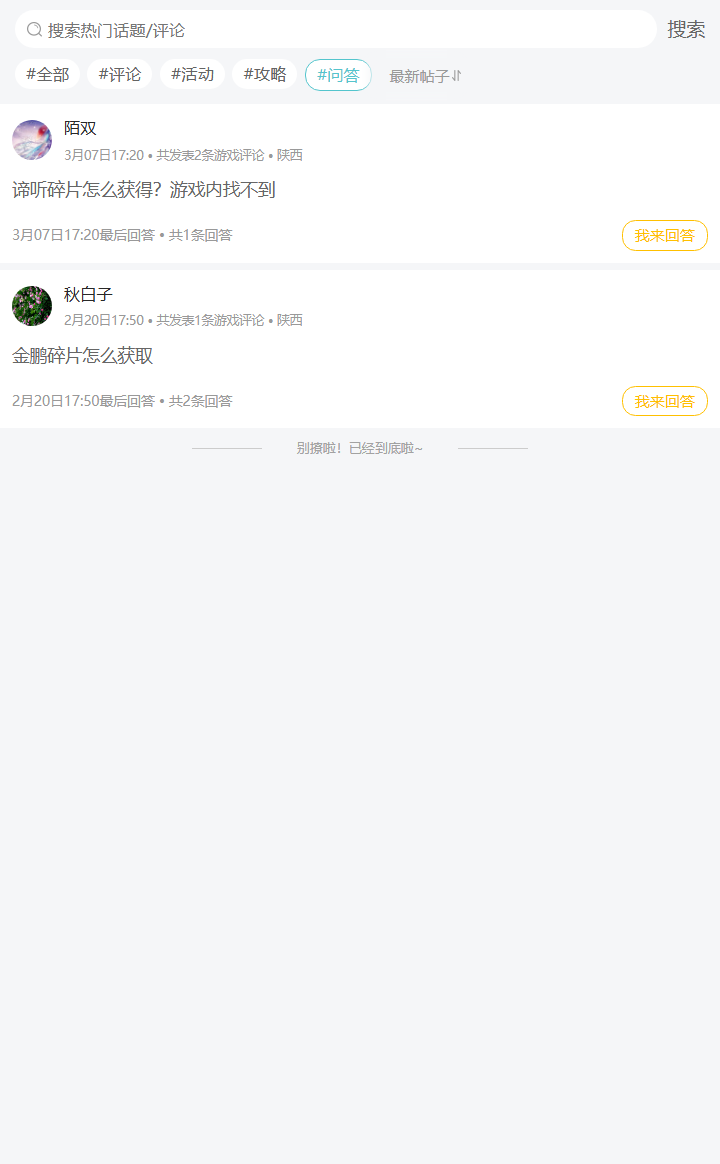Click the 搜索 search button

[x=685, y=31]
